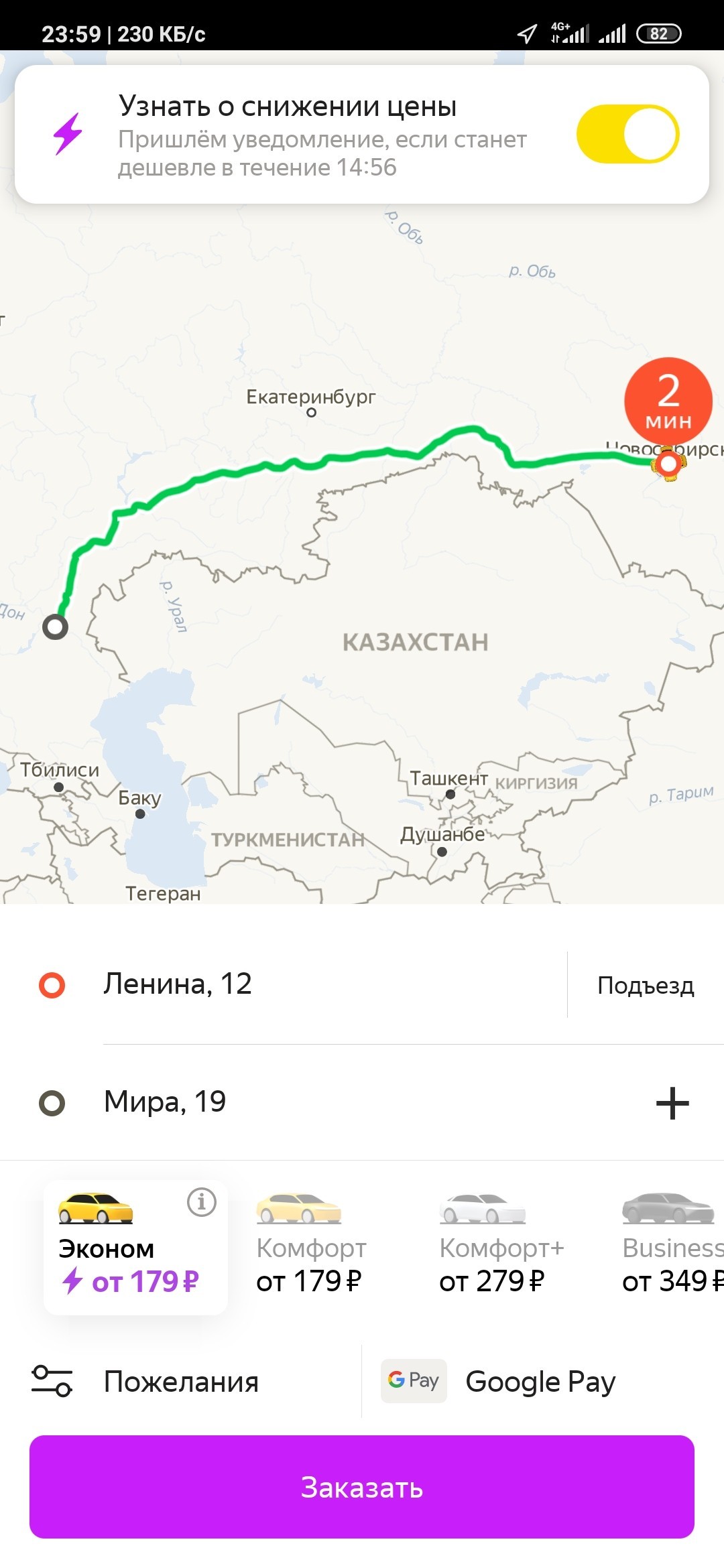Tap Подъезд to specify the entrance
The image size is (724, 1568).
tap(645, 985)
